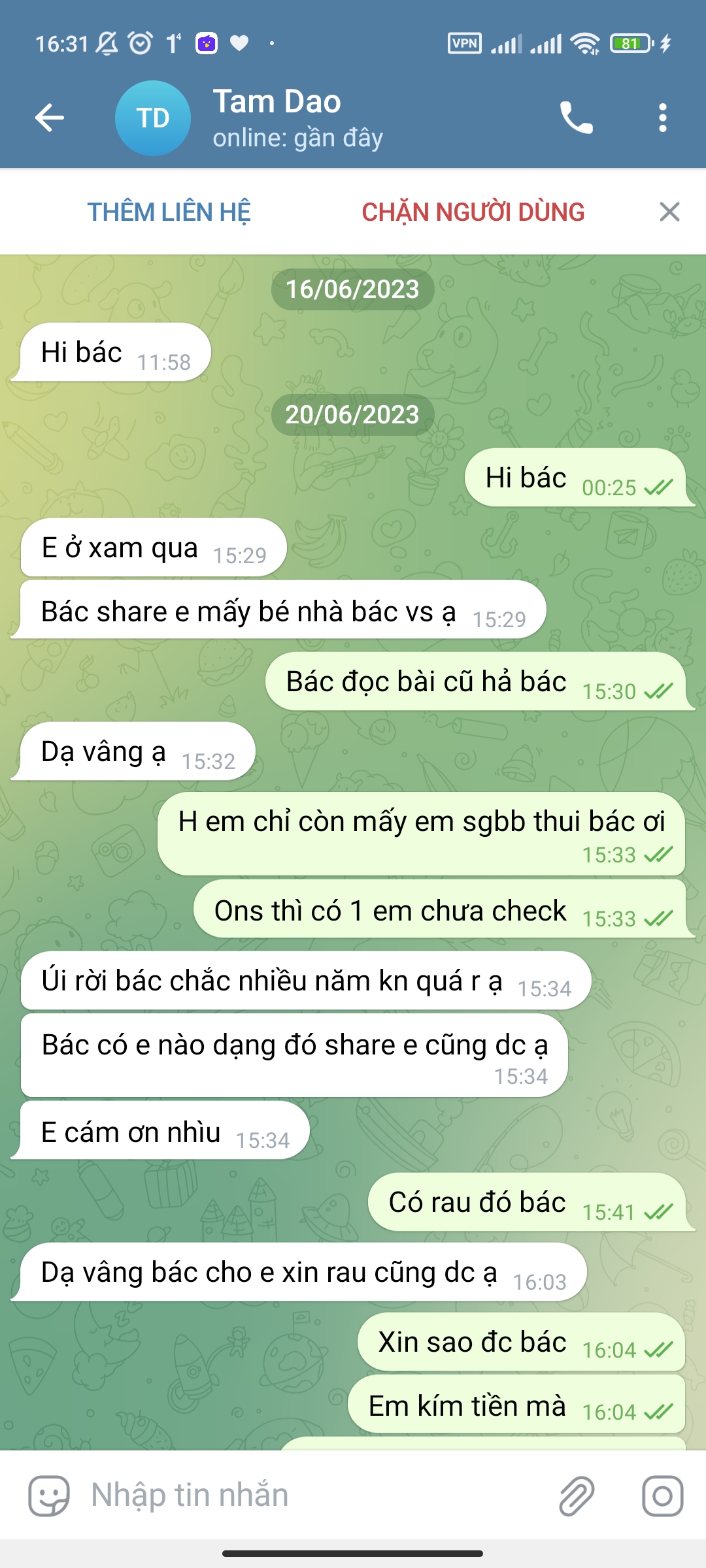This screenshot has height=1568, width=706.
Task: Attach a file with the paperclip icon
Action: tap(577, 1495)
